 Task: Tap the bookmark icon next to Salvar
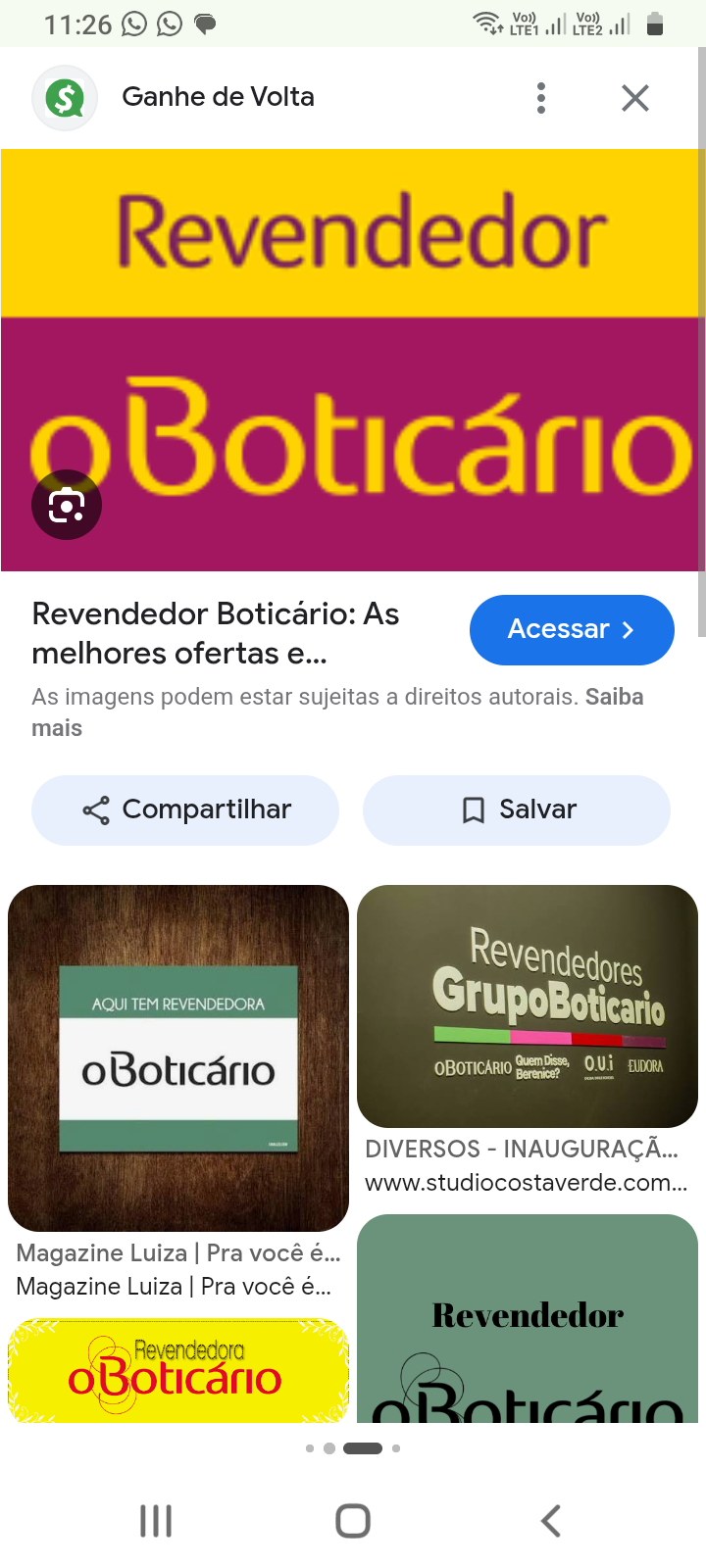(474, 809)
